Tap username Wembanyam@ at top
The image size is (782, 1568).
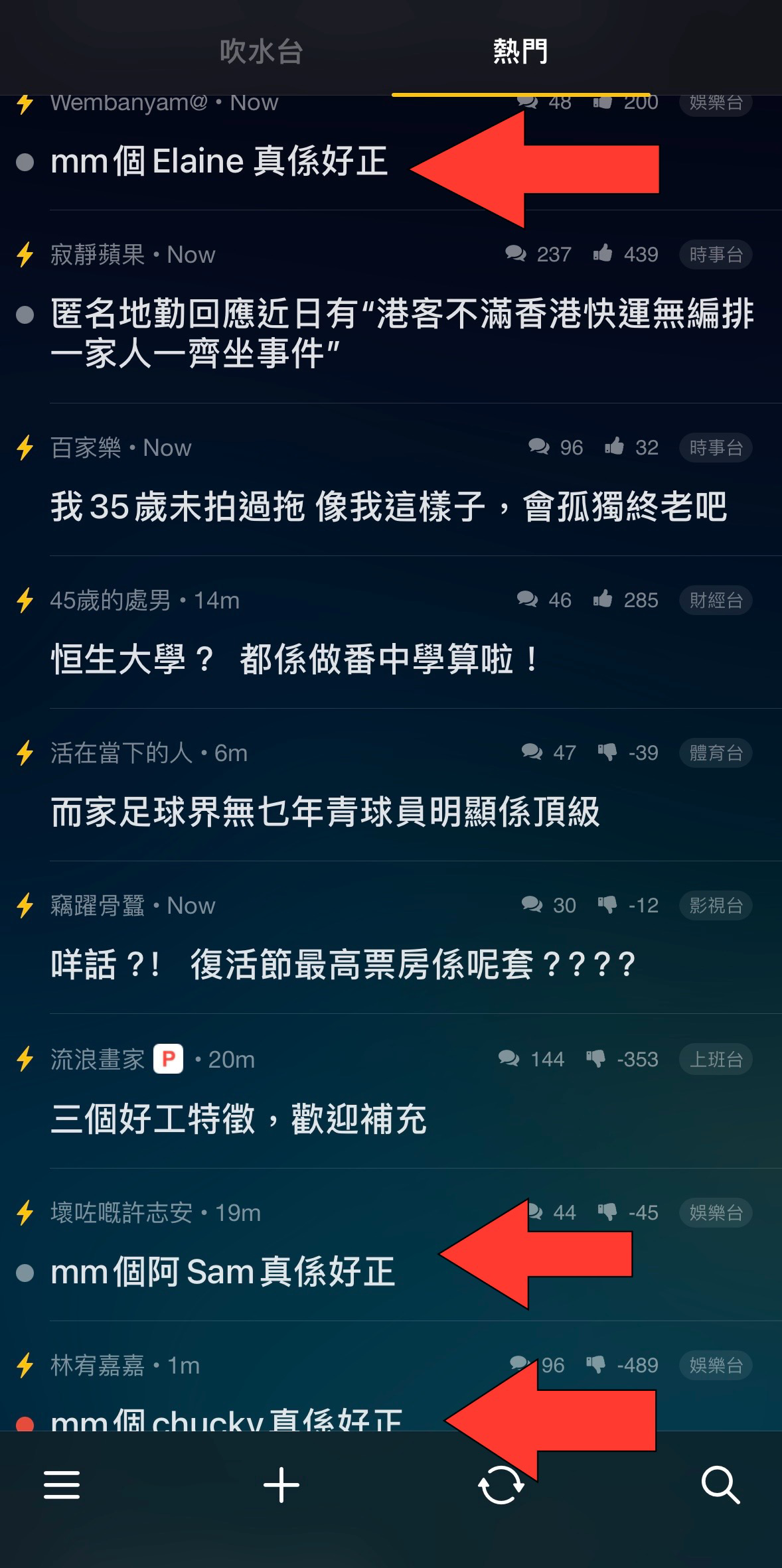tap(164, 102)
